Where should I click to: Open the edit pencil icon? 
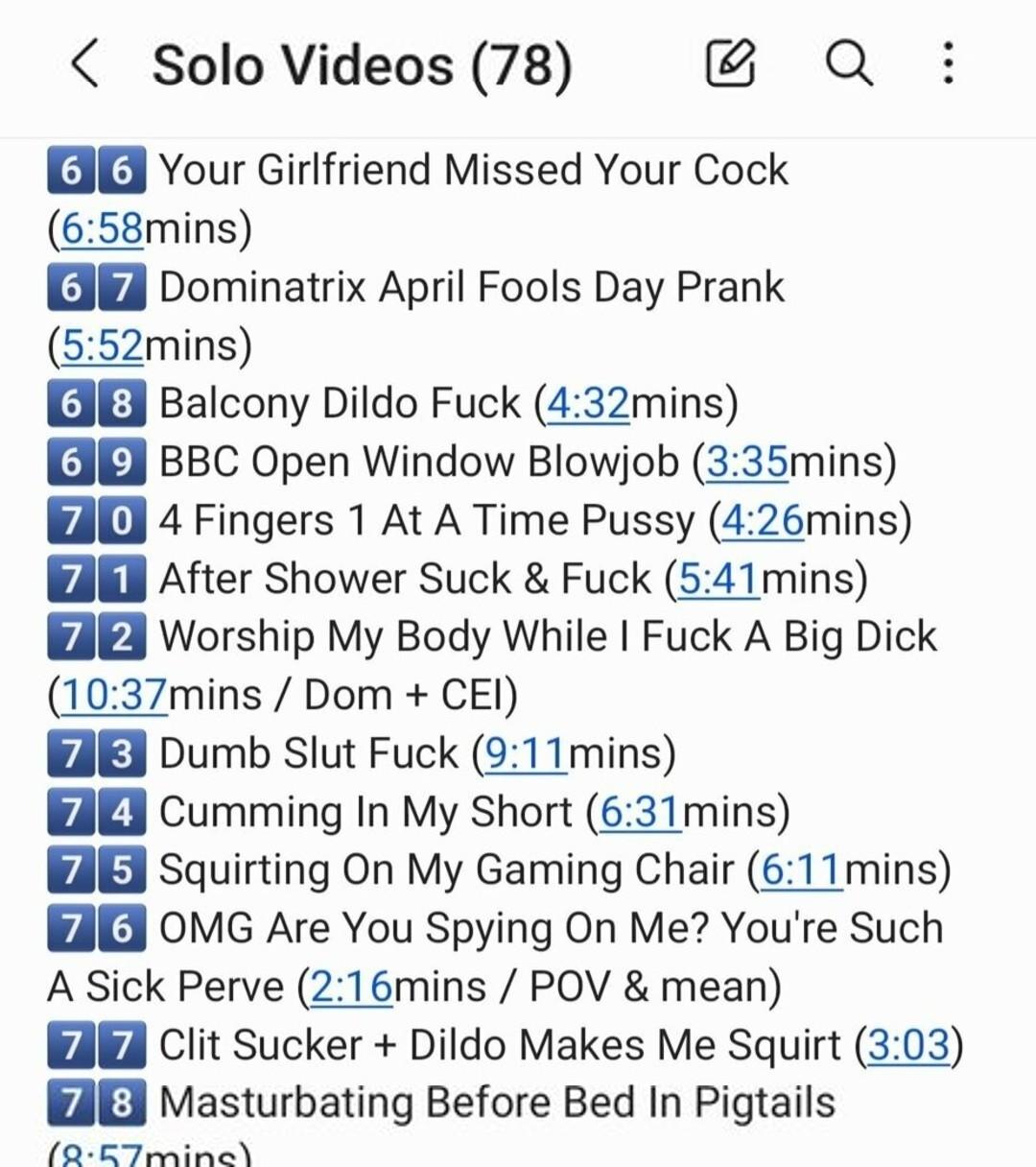pos(731,64)
